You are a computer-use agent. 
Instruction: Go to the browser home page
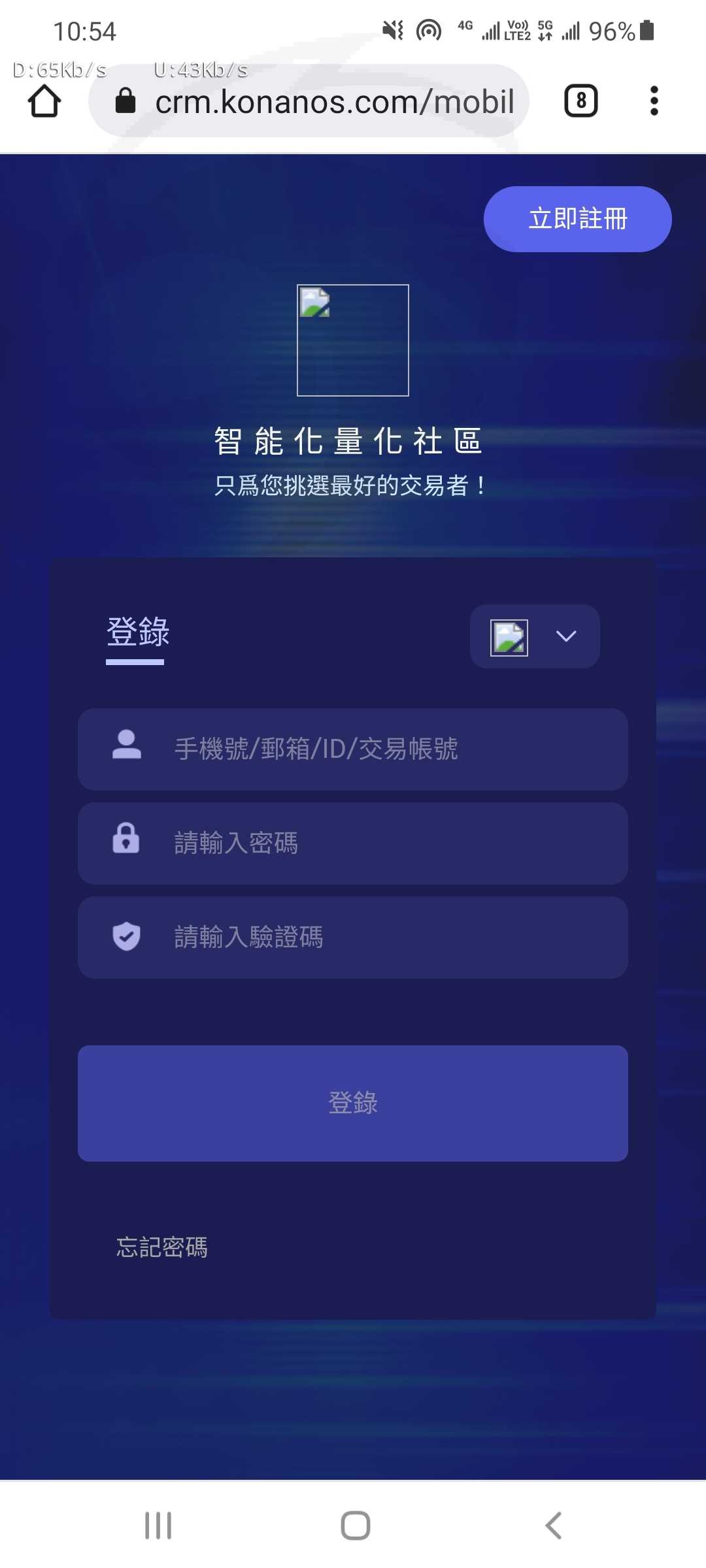coord(44,101)
